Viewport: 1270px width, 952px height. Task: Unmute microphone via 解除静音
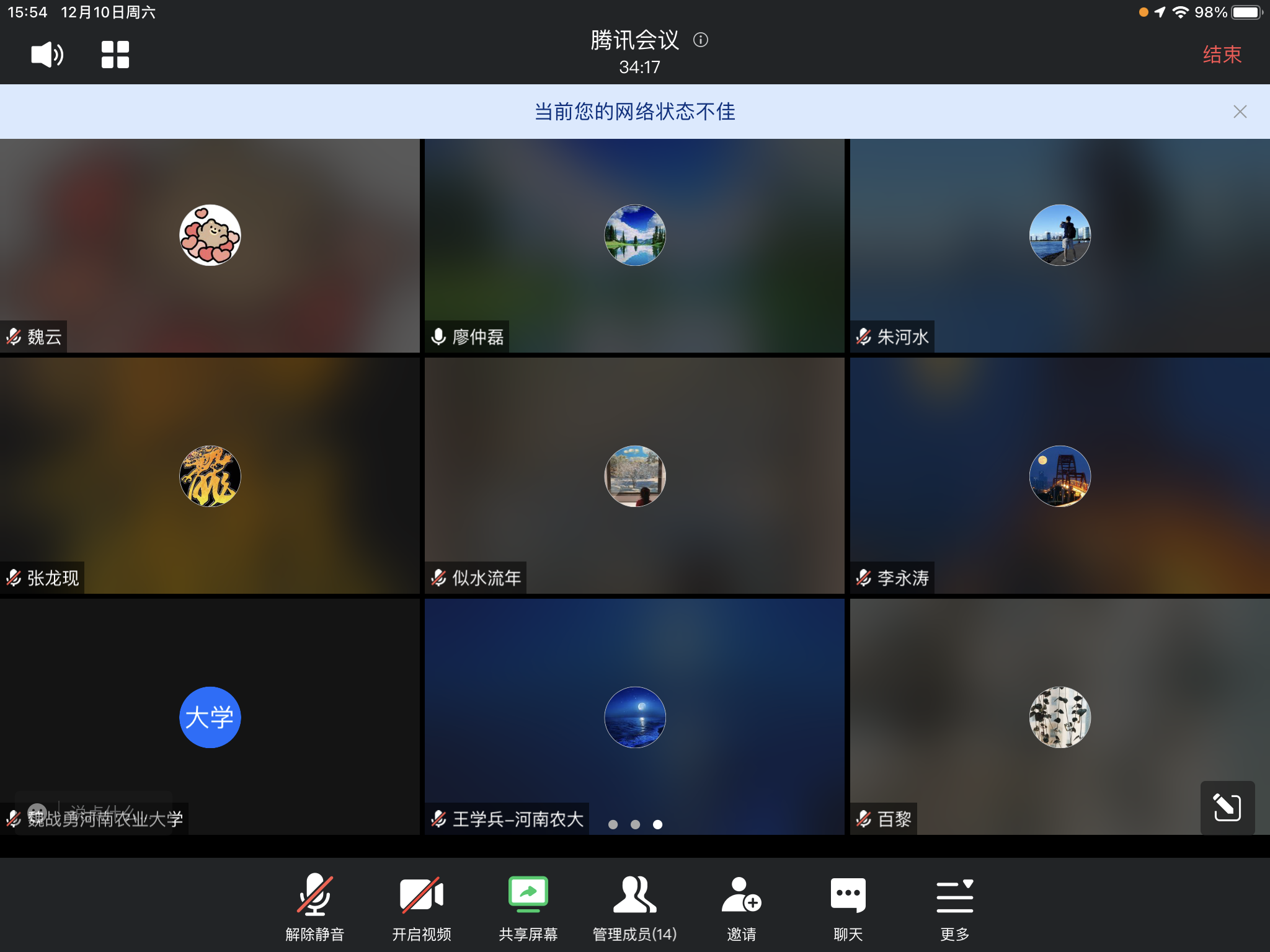(x=315, y=906)
